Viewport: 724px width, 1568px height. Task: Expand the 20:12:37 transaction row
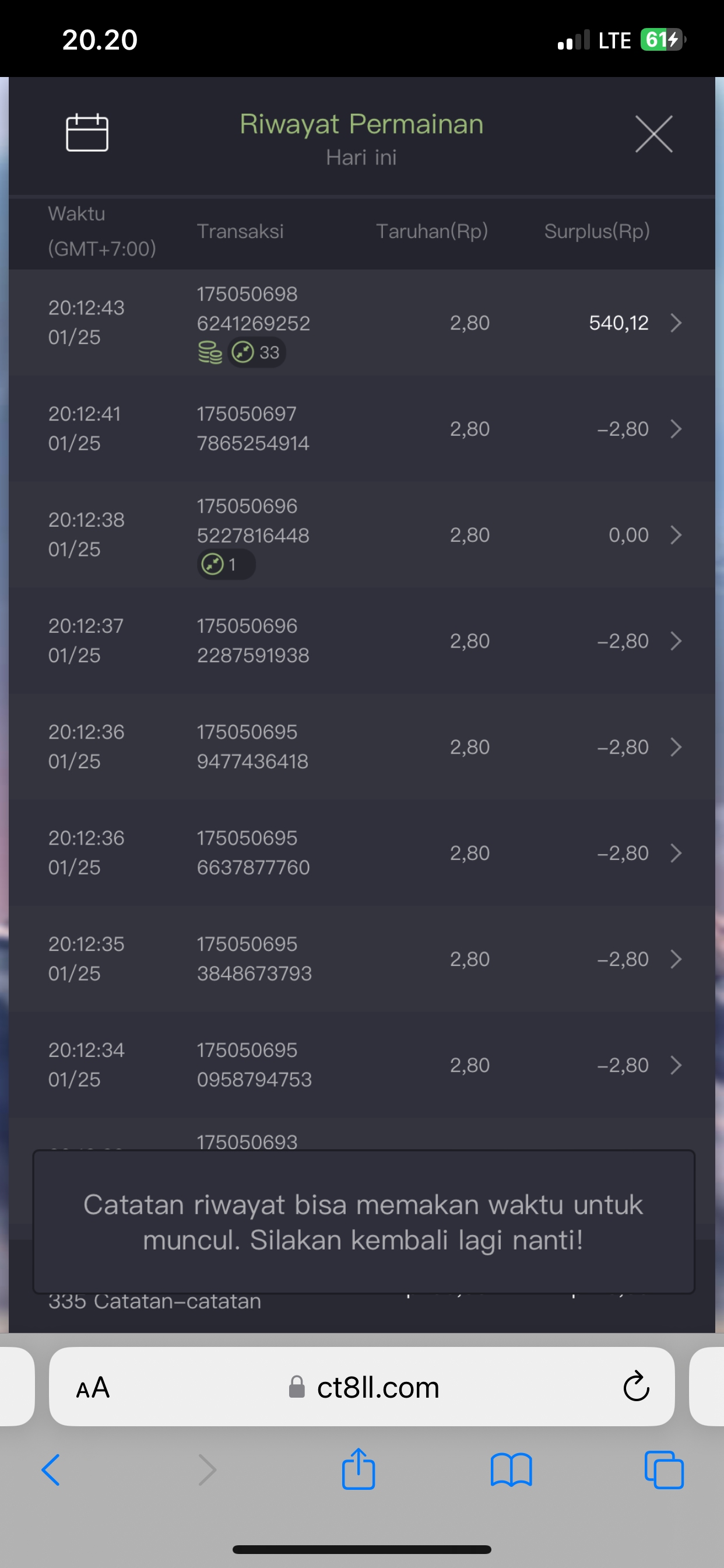pos(674,641)
